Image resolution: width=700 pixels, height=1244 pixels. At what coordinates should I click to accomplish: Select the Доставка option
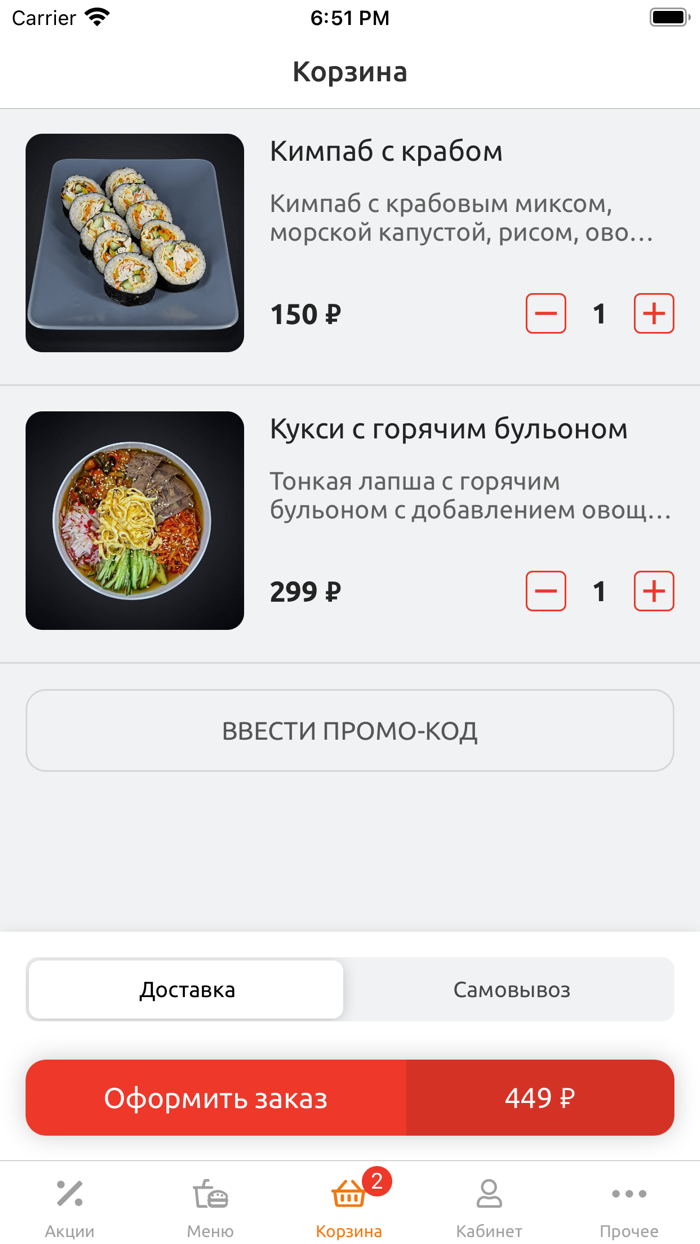point(187,990)
